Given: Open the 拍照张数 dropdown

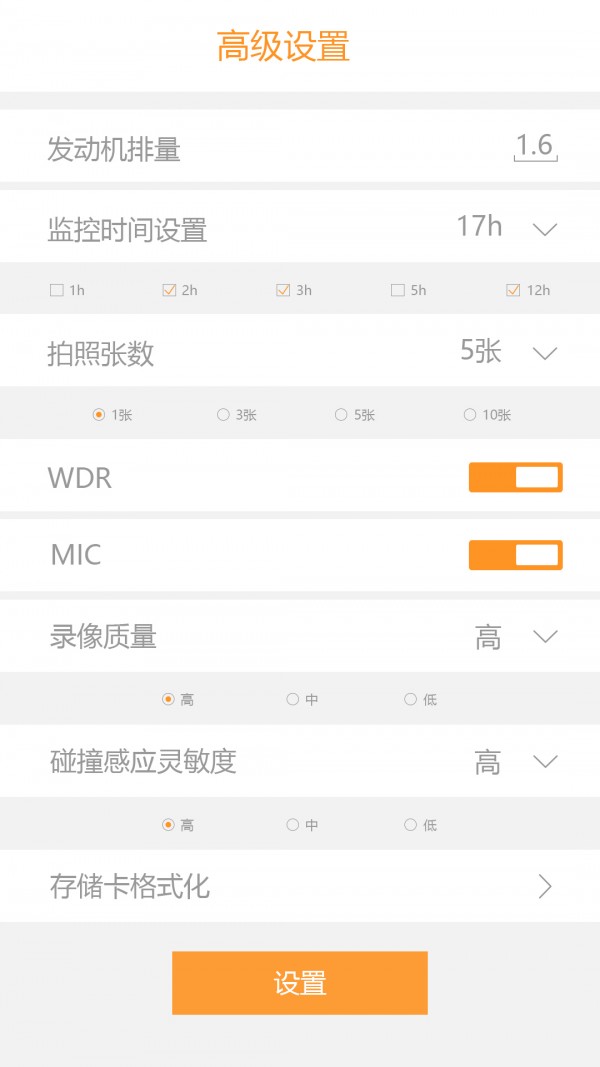Looking at the screenshot, I should coord(544,352).
